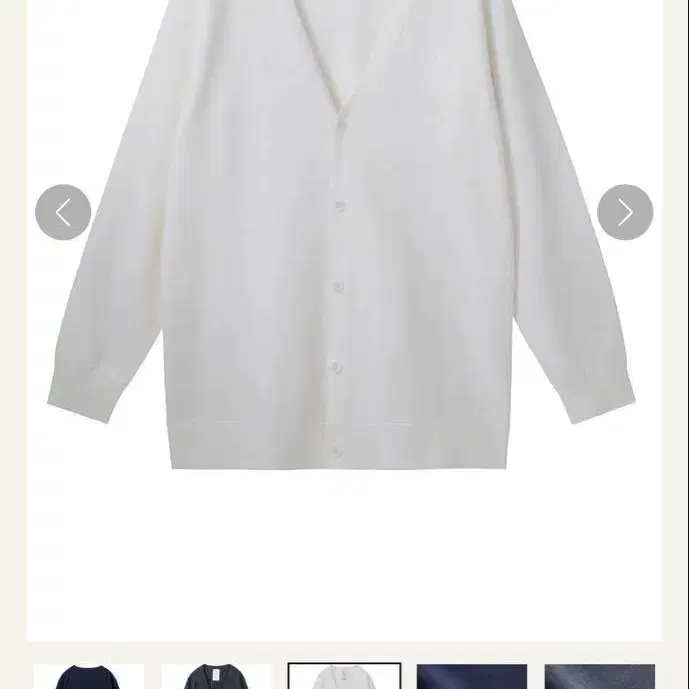Show the next product image
This screenshot has width=689, height=689.
point(625,212)
